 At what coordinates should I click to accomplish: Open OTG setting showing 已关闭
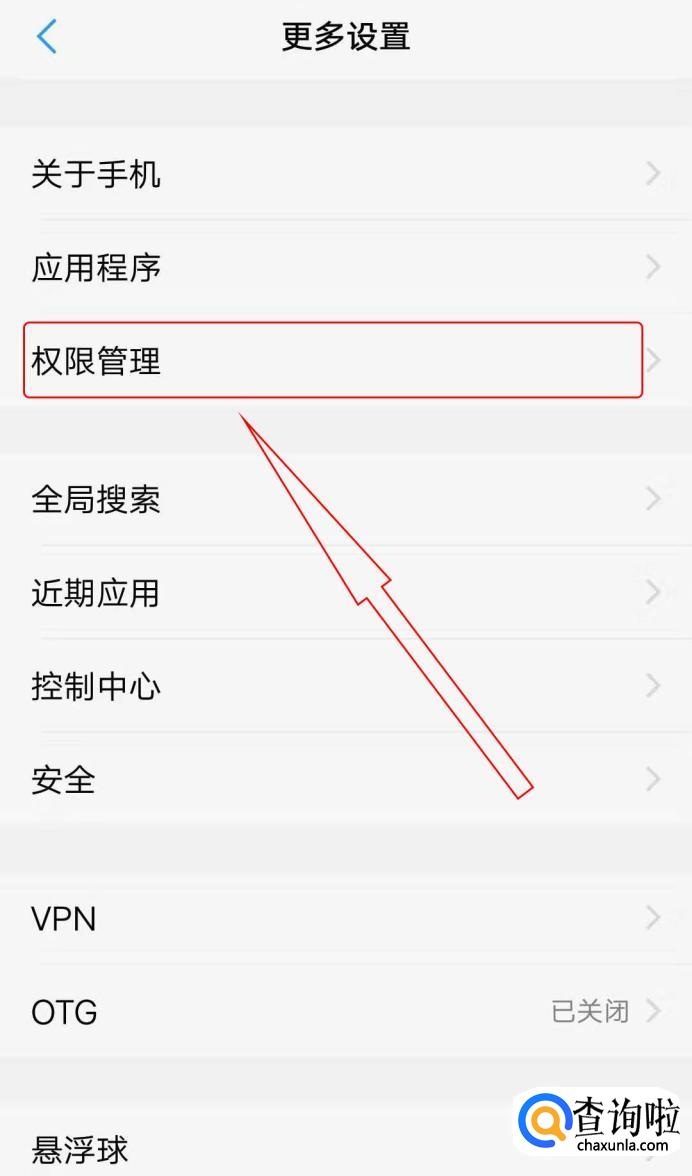click(x=346, y=1011)
